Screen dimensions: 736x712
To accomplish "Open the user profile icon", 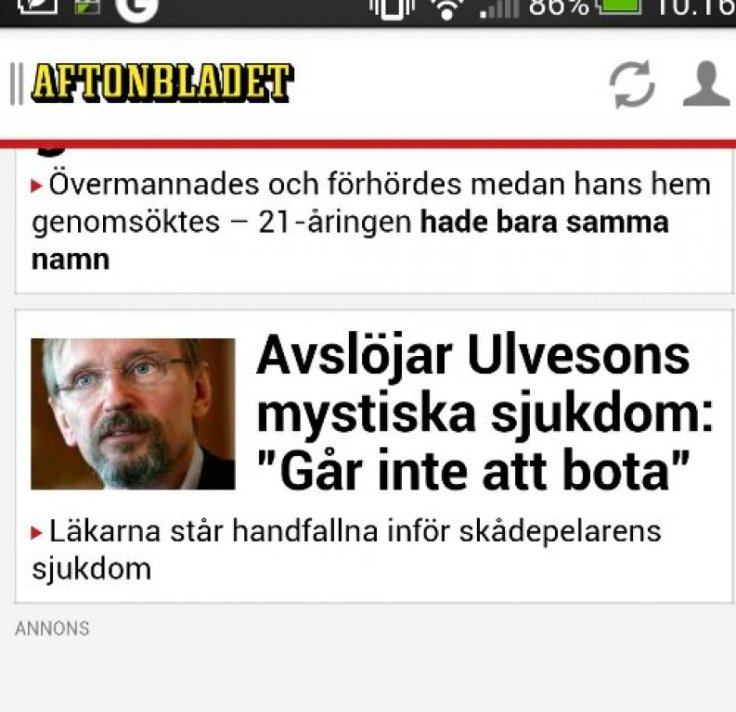I will coord(706,84).
